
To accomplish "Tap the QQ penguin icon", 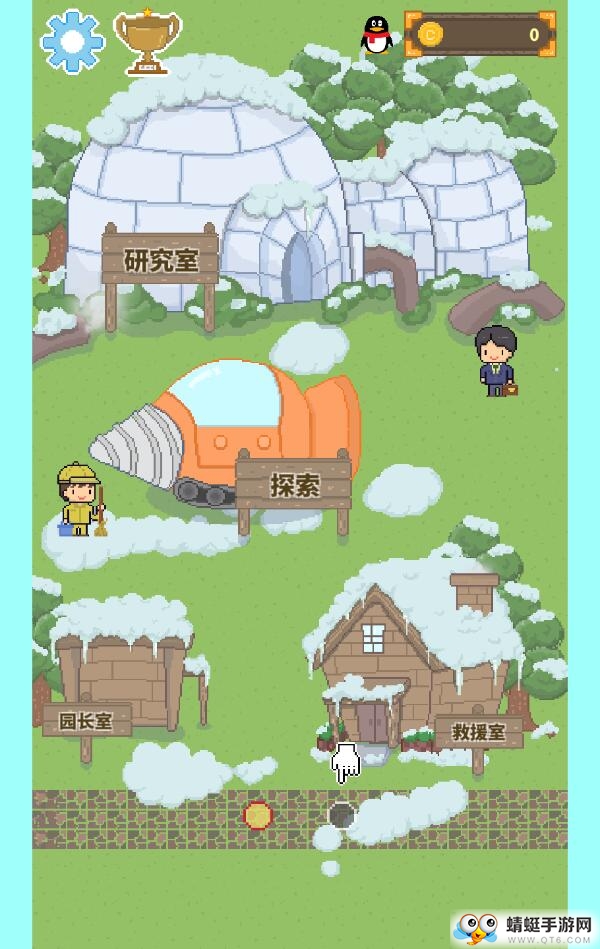I will [376, 36].
